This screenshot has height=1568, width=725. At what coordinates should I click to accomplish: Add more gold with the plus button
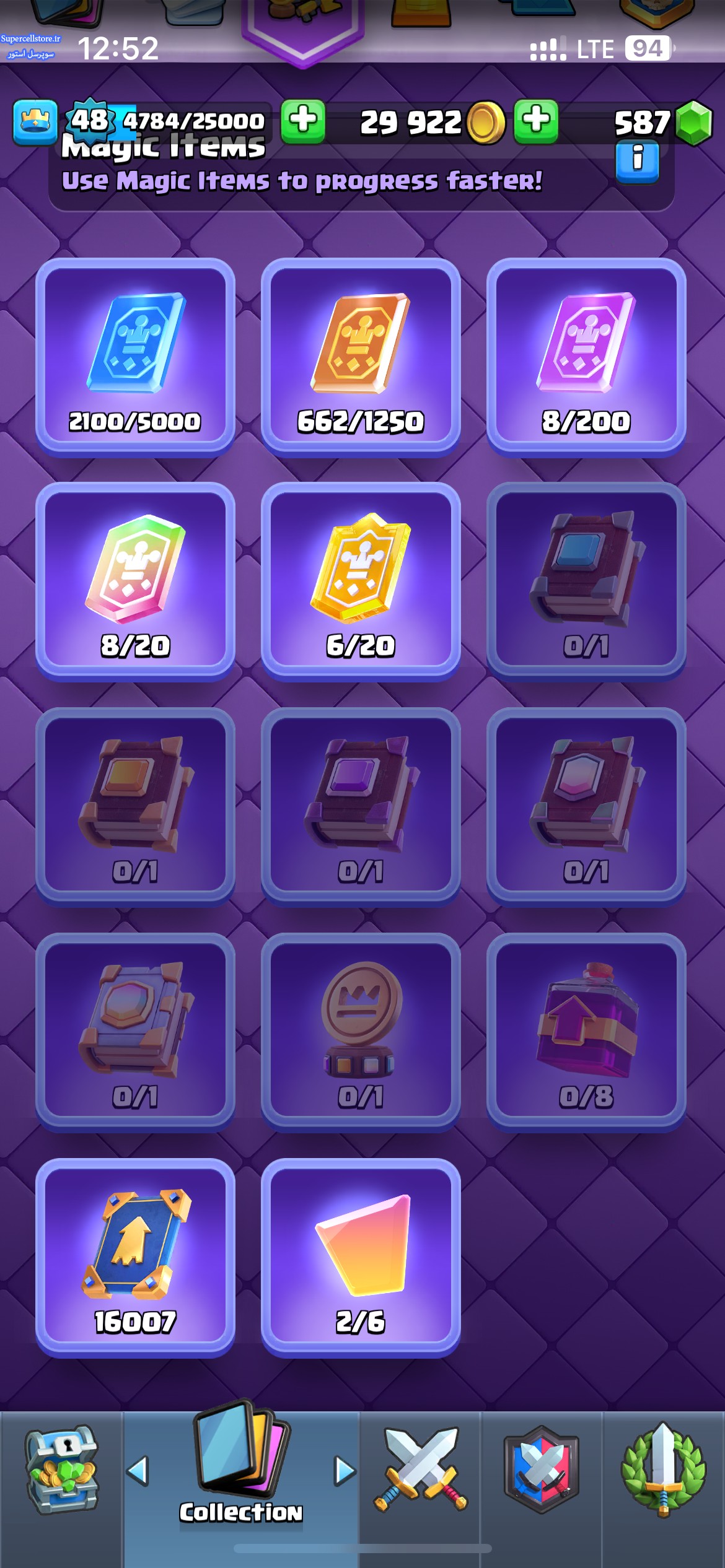click(303, 121)
